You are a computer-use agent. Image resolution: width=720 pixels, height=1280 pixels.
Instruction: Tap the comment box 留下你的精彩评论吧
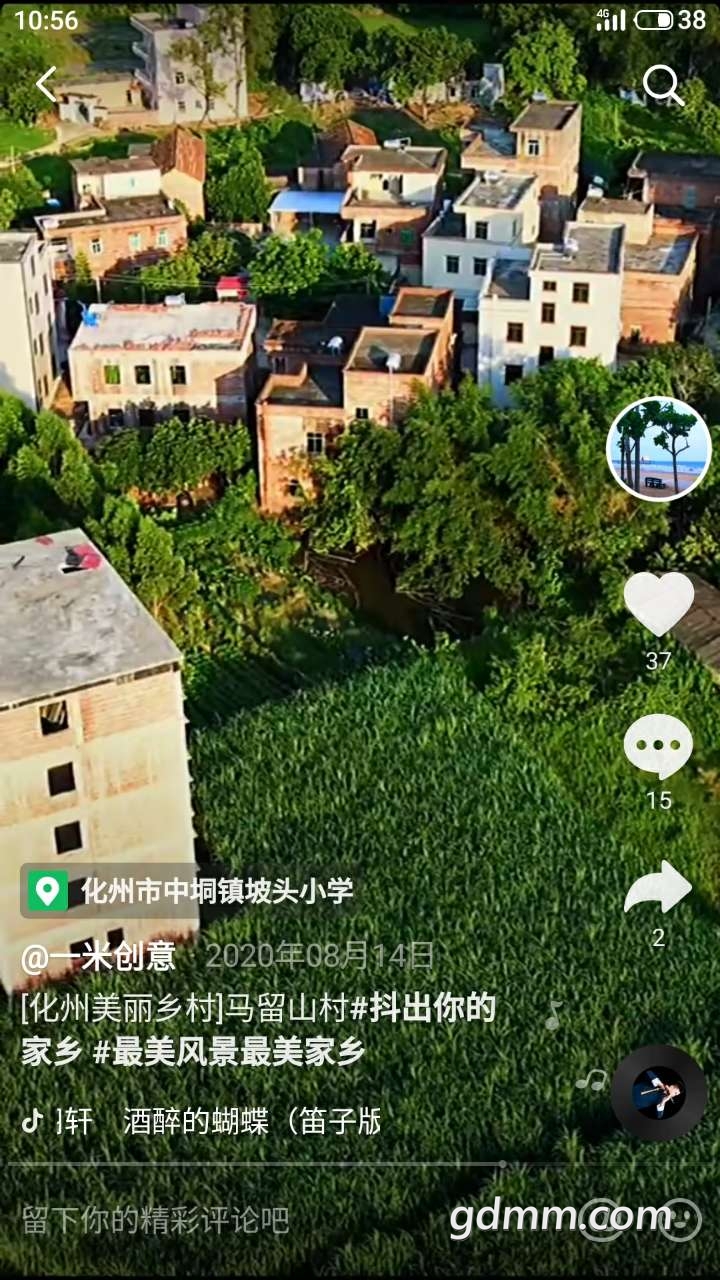pyautogui.click(x=156, y=1220)
